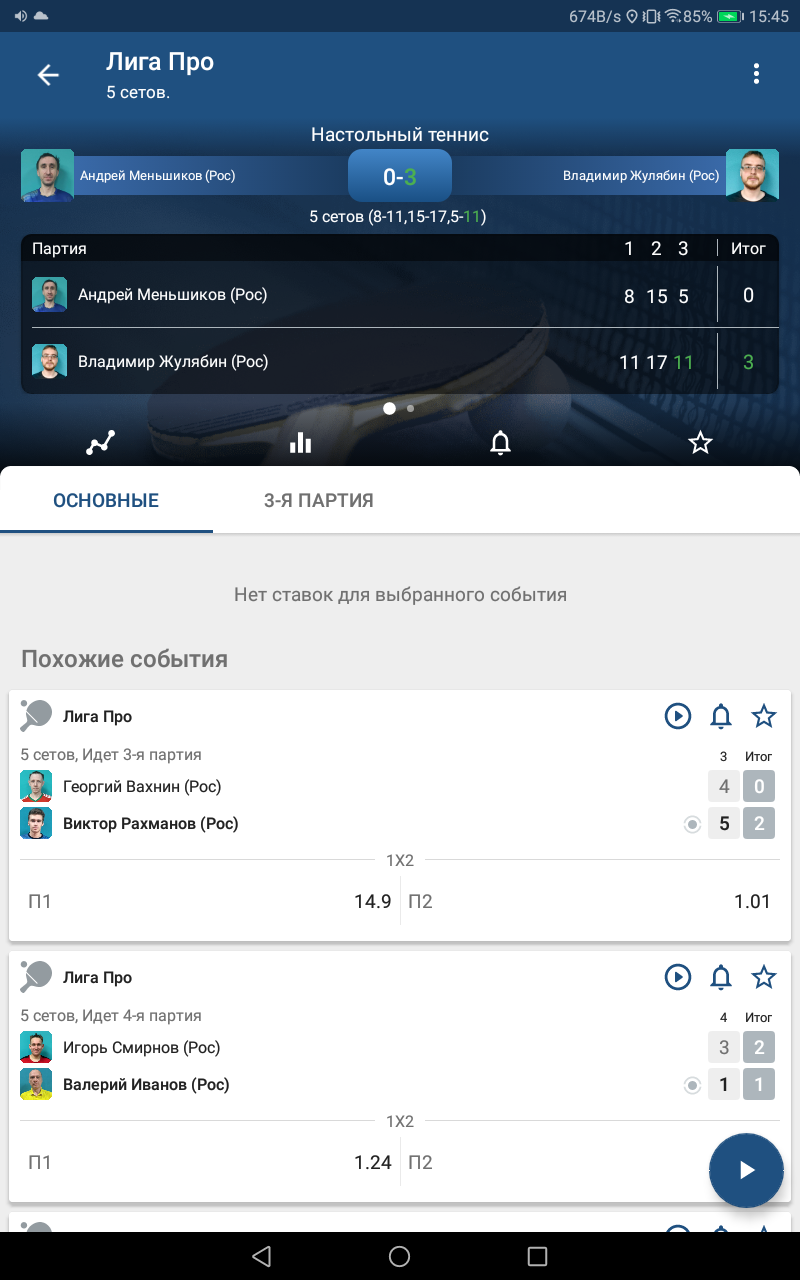Go back using the top arrow

[48, 75]
